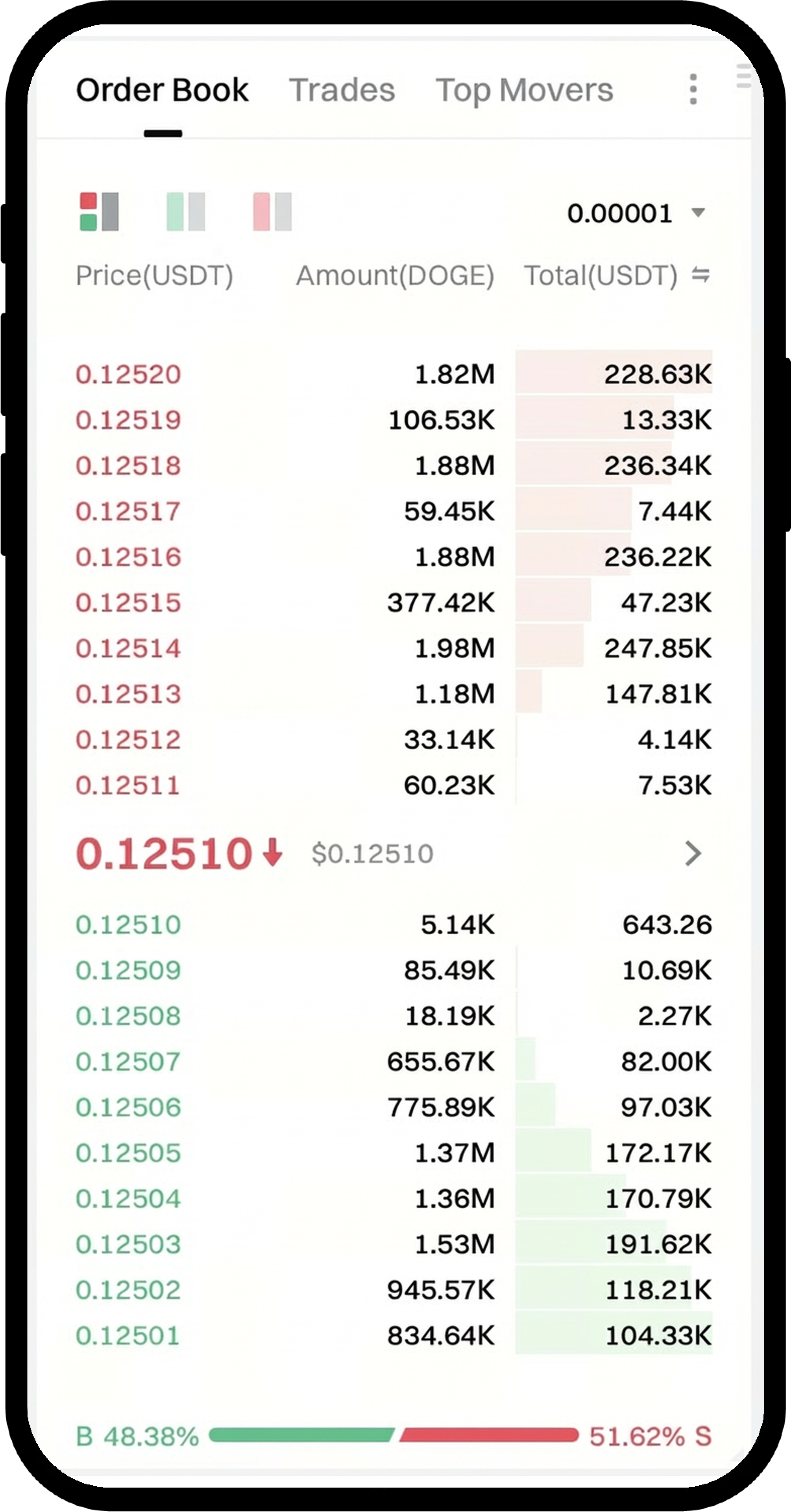Open details via chevron beside 0.12510 price

(693, 853)
